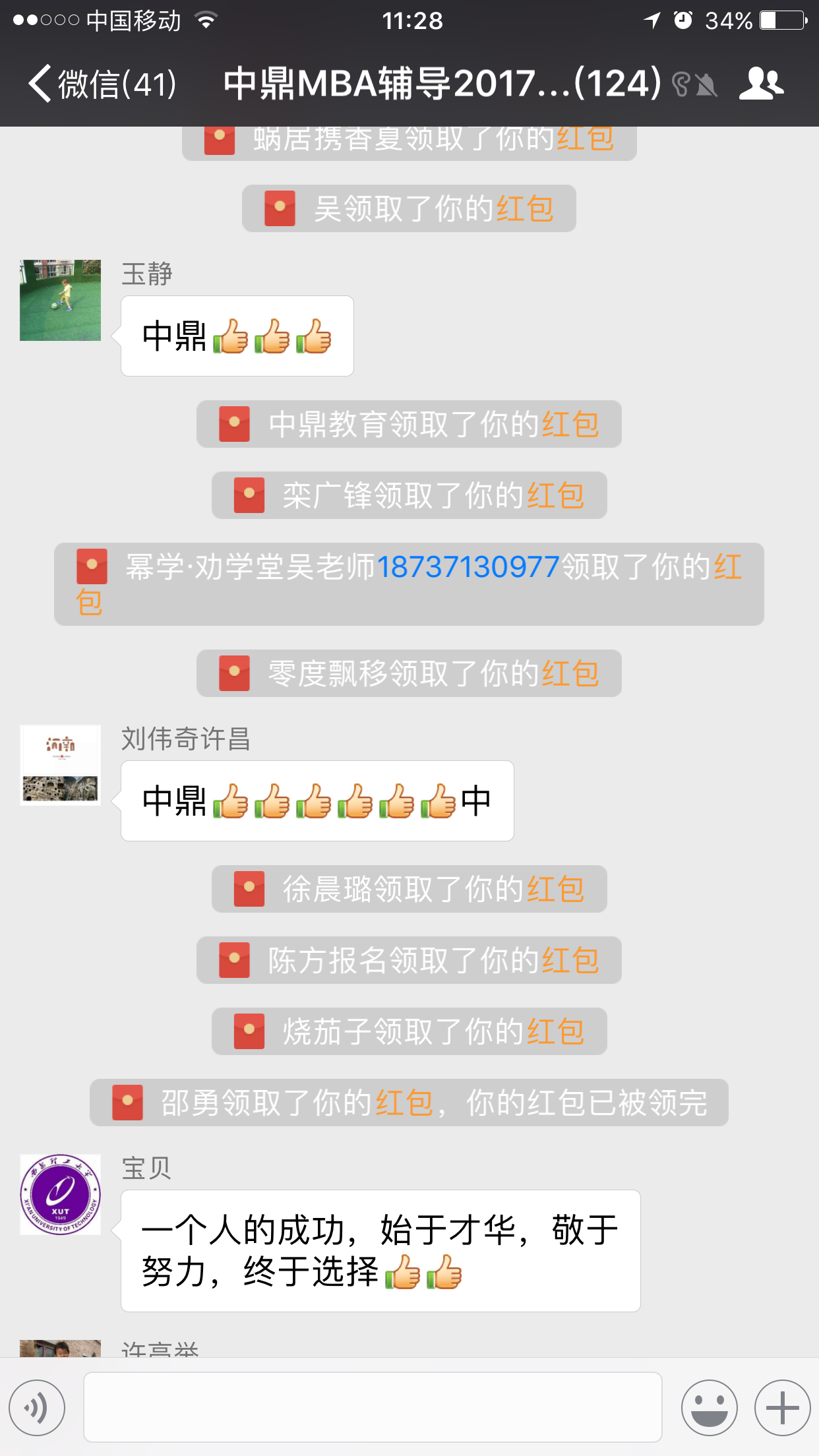The image size is (819, 1456).
Task: Open the 红包 link claimed by 栾广锋
Action: (x=555, y=496)
